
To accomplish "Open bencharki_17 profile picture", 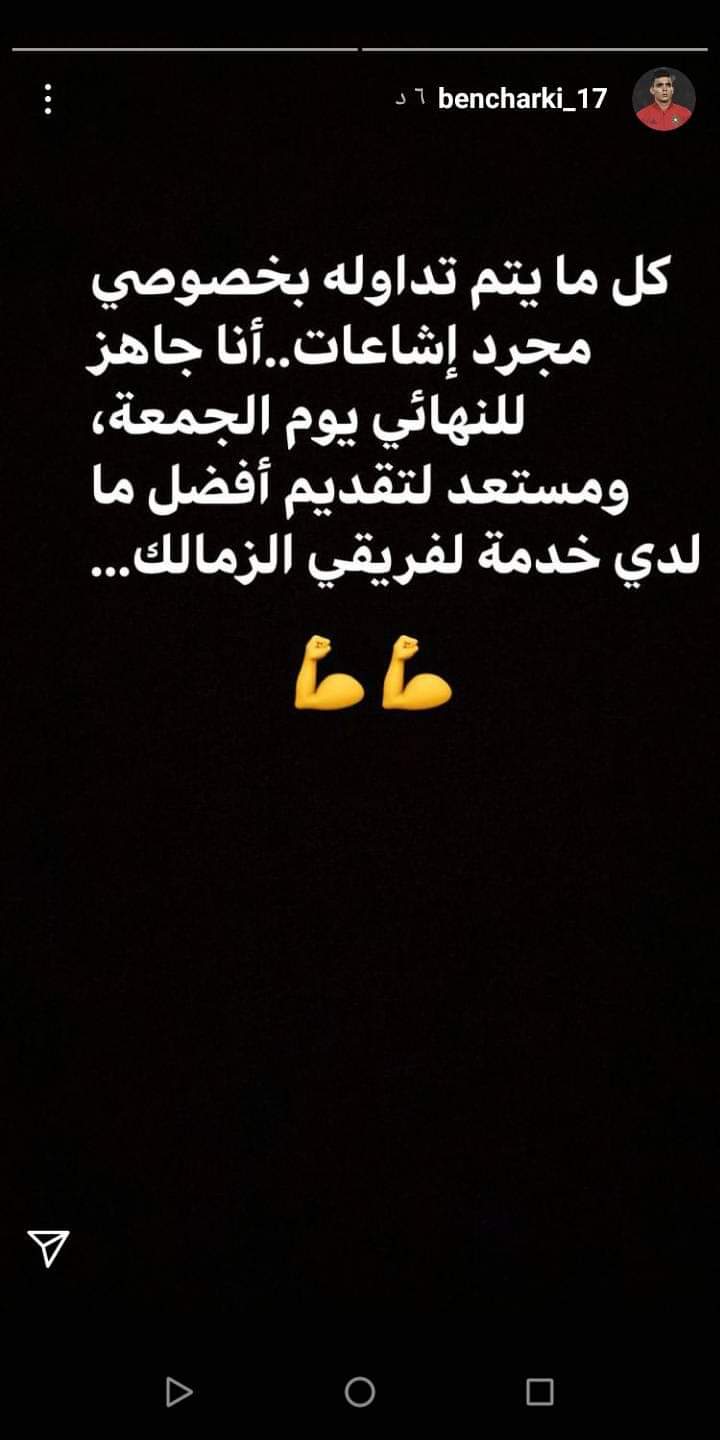I will pos(664,99).
